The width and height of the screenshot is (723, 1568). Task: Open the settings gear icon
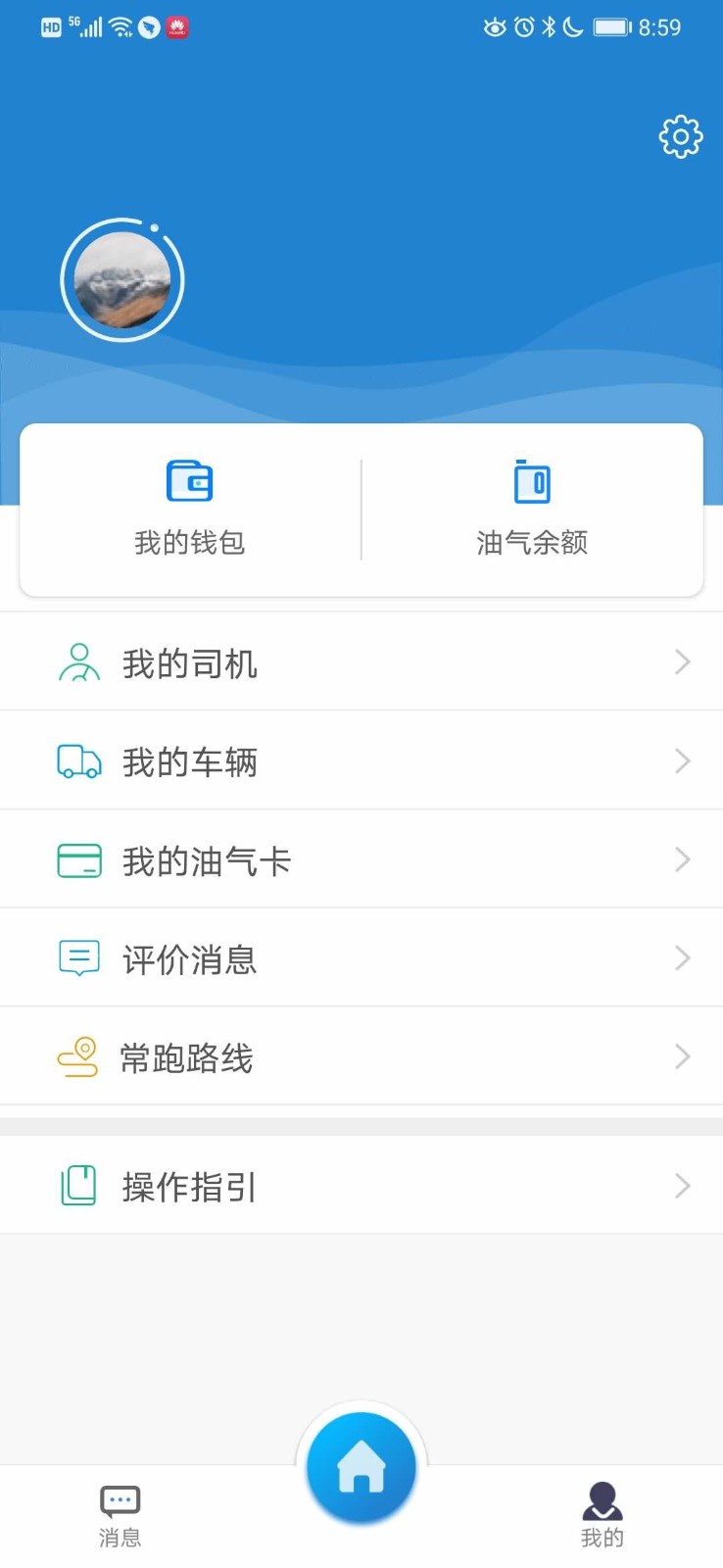tap(681, 137)
